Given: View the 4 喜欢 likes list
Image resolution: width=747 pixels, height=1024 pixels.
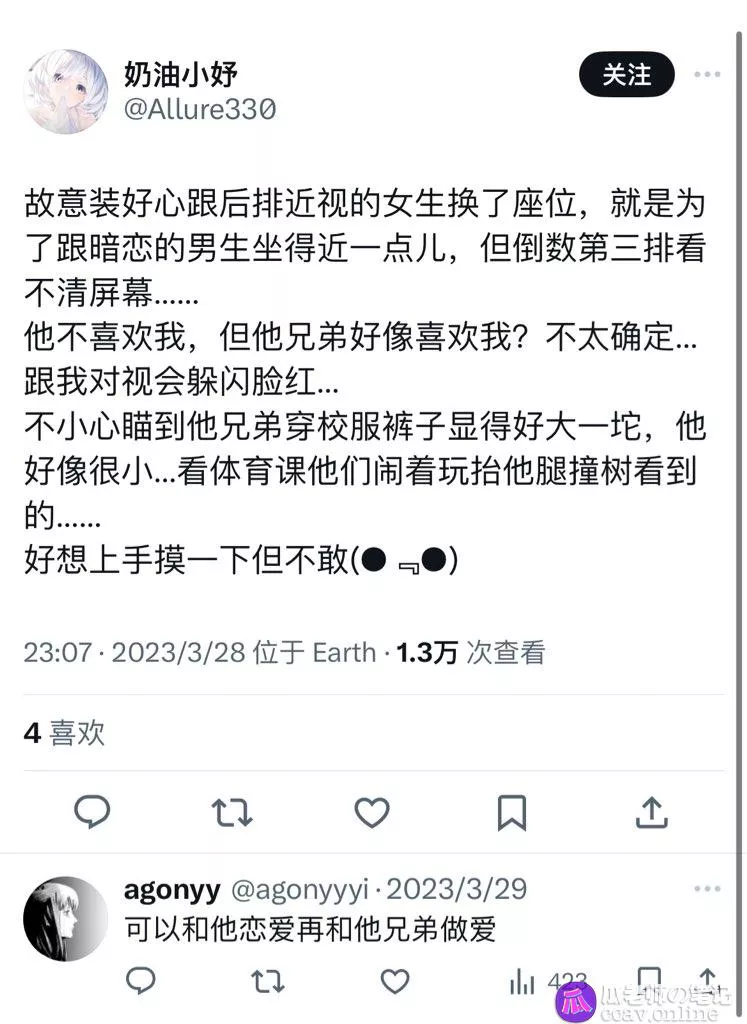Looking at the screenshot, I should 64,733.
